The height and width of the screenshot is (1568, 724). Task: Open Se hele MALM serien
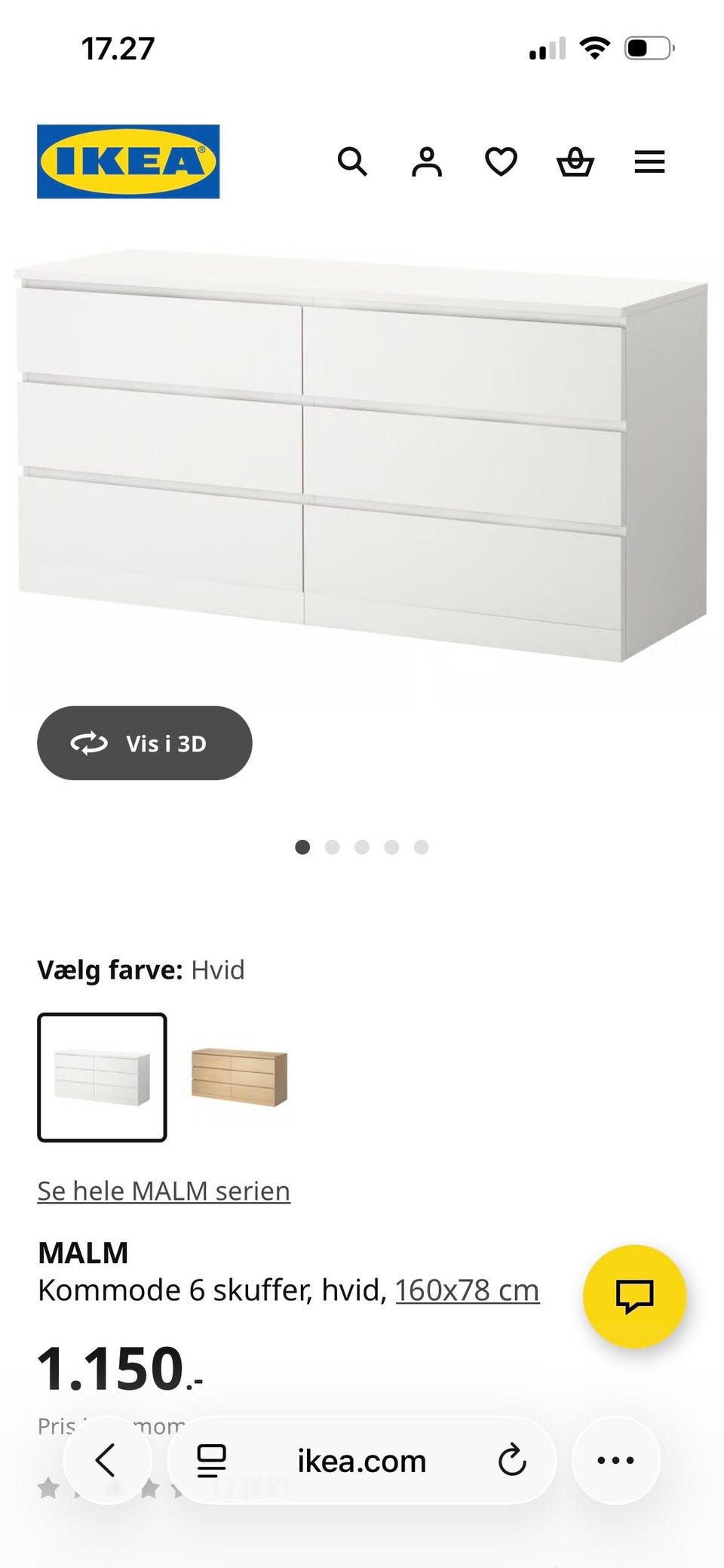(x=163, y=1191)
